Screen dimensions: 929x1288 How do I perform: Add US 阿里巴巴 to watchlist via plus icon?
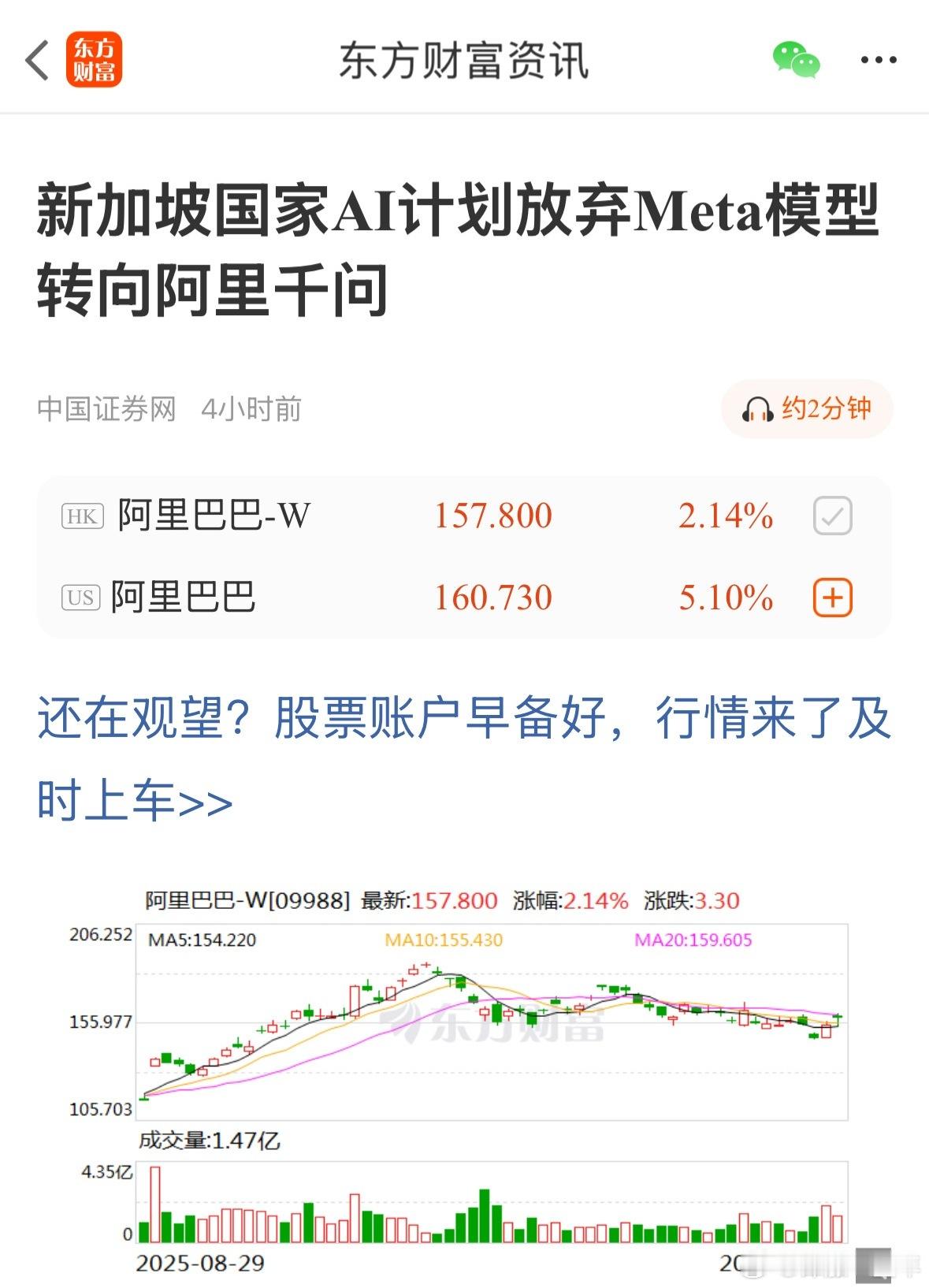[x=831, y=597]
